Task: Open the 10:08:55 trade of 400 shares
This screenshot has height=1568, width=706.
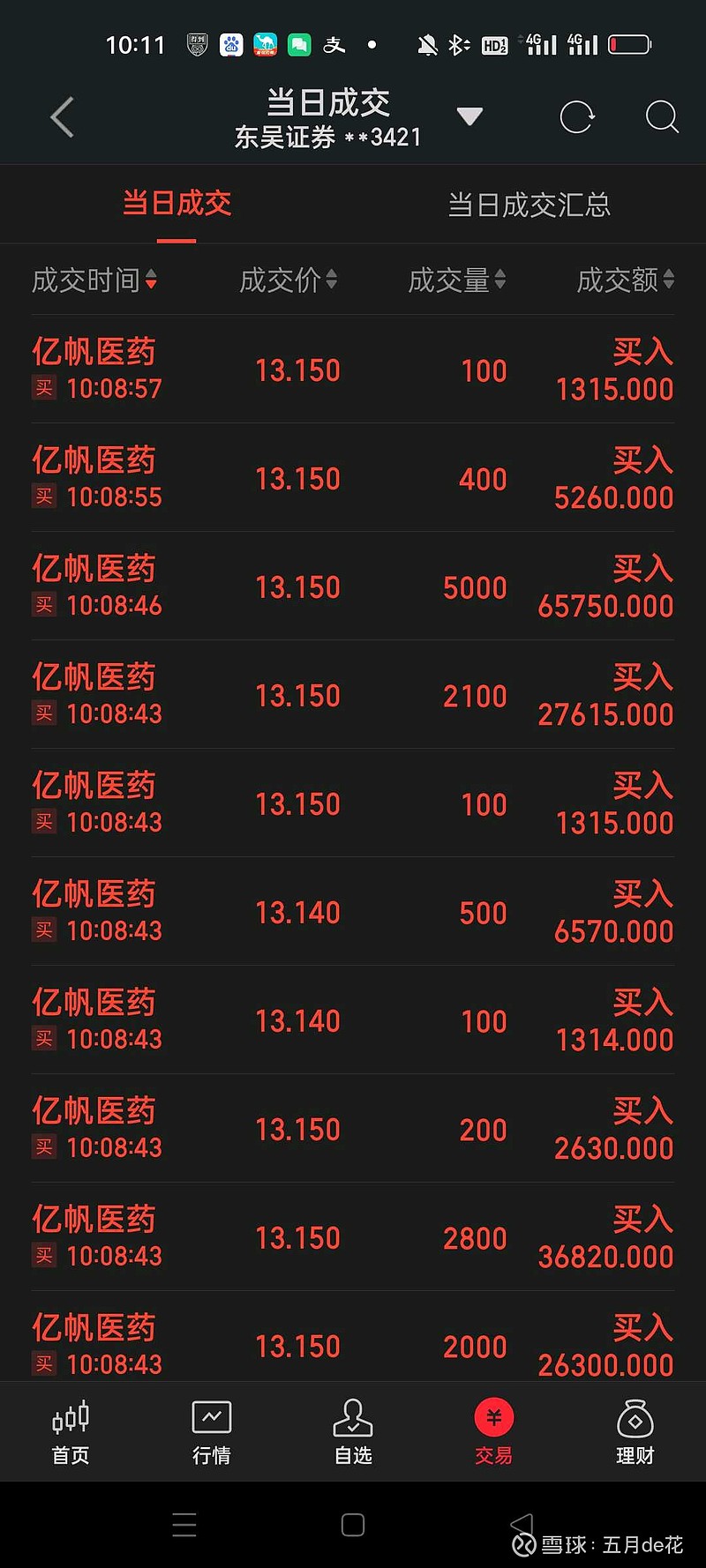Action: point(353,478)
